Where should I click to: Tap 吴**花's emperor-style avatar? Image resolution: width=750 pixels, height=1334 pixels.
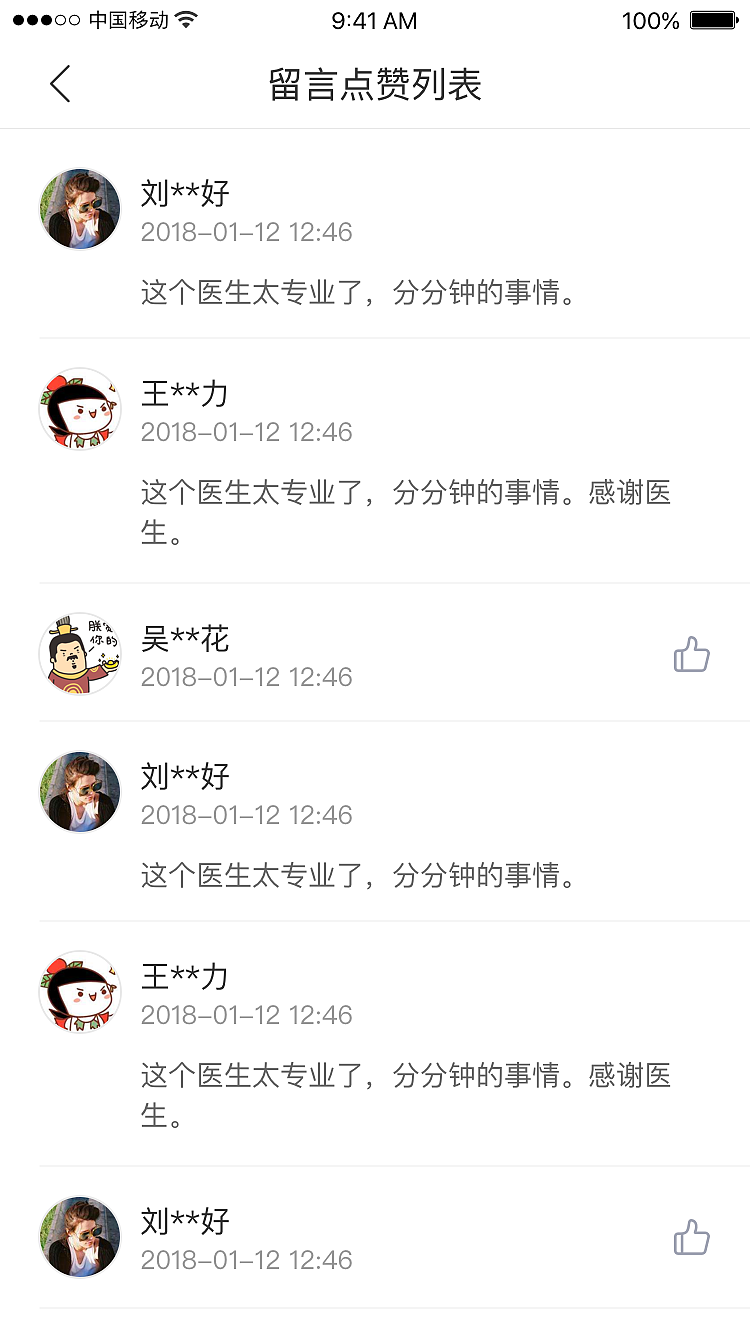(x=79, y=653)
